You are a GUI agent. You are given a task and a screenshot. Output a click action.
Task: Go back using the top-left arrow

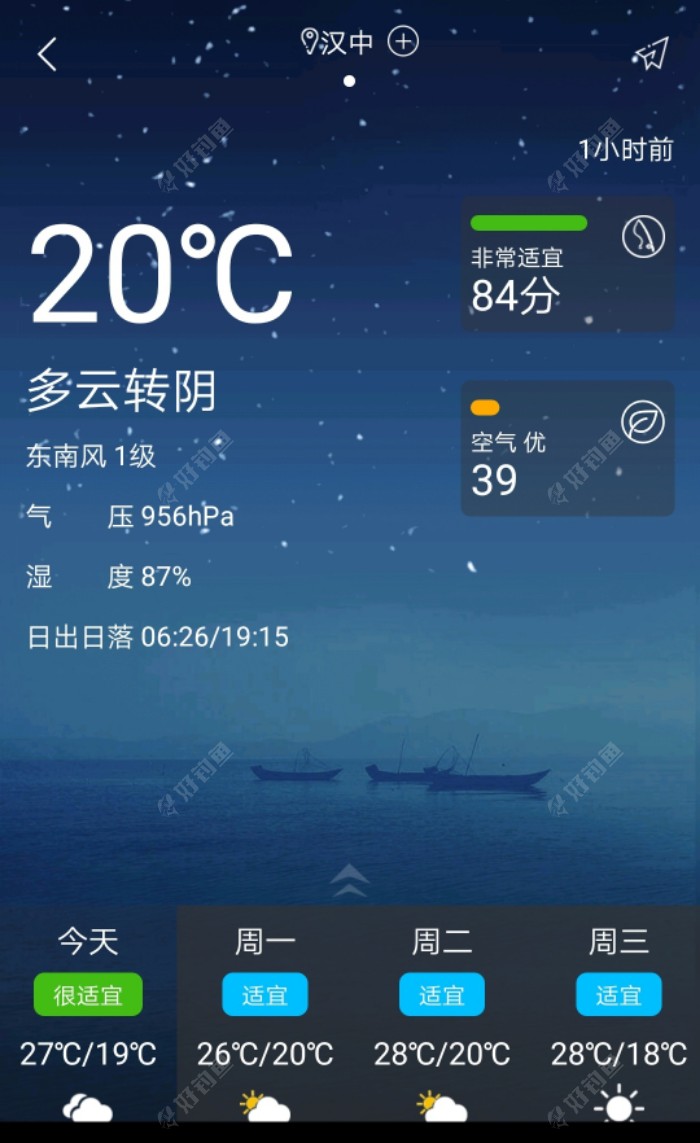click(x=47, y=54)
